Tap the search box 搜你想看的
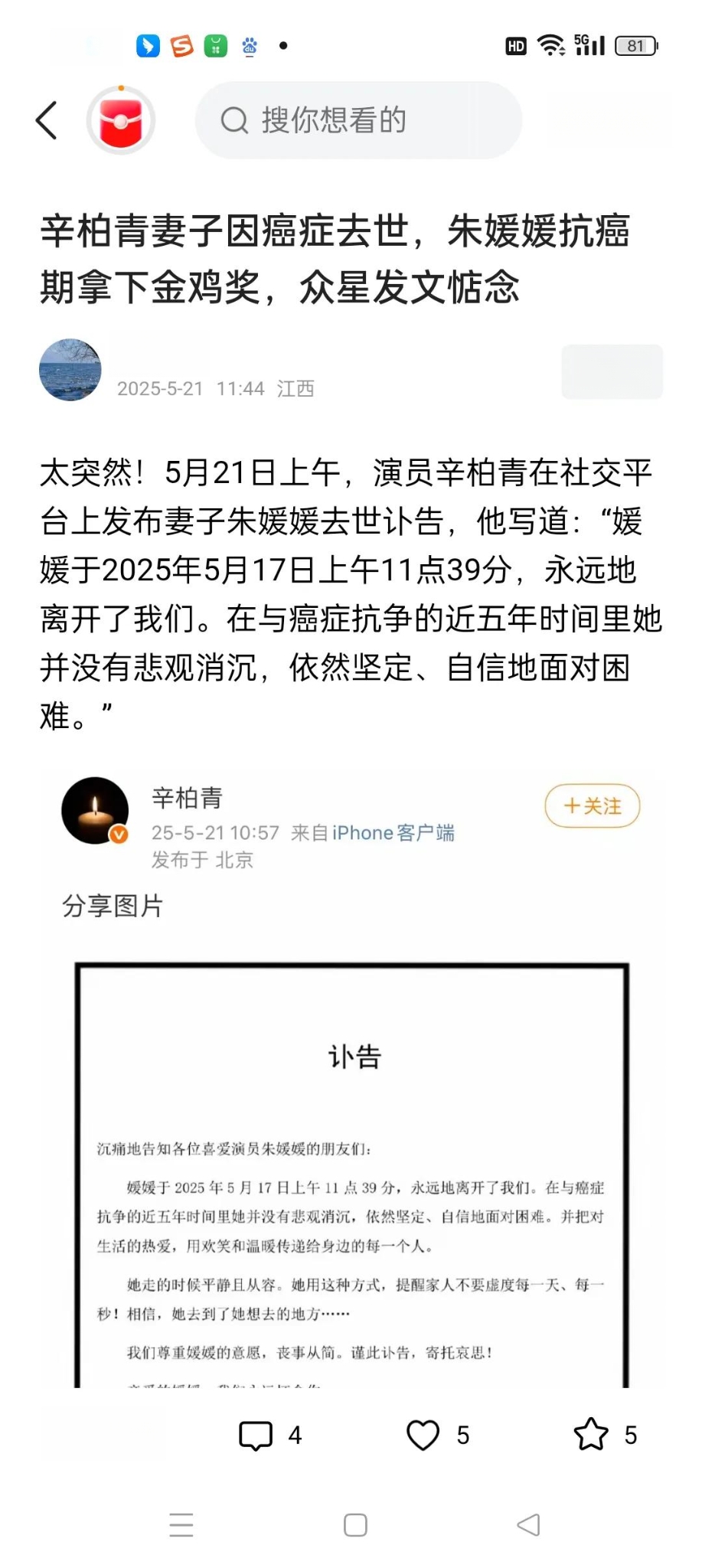702x1568 pixels. point(358,121)
